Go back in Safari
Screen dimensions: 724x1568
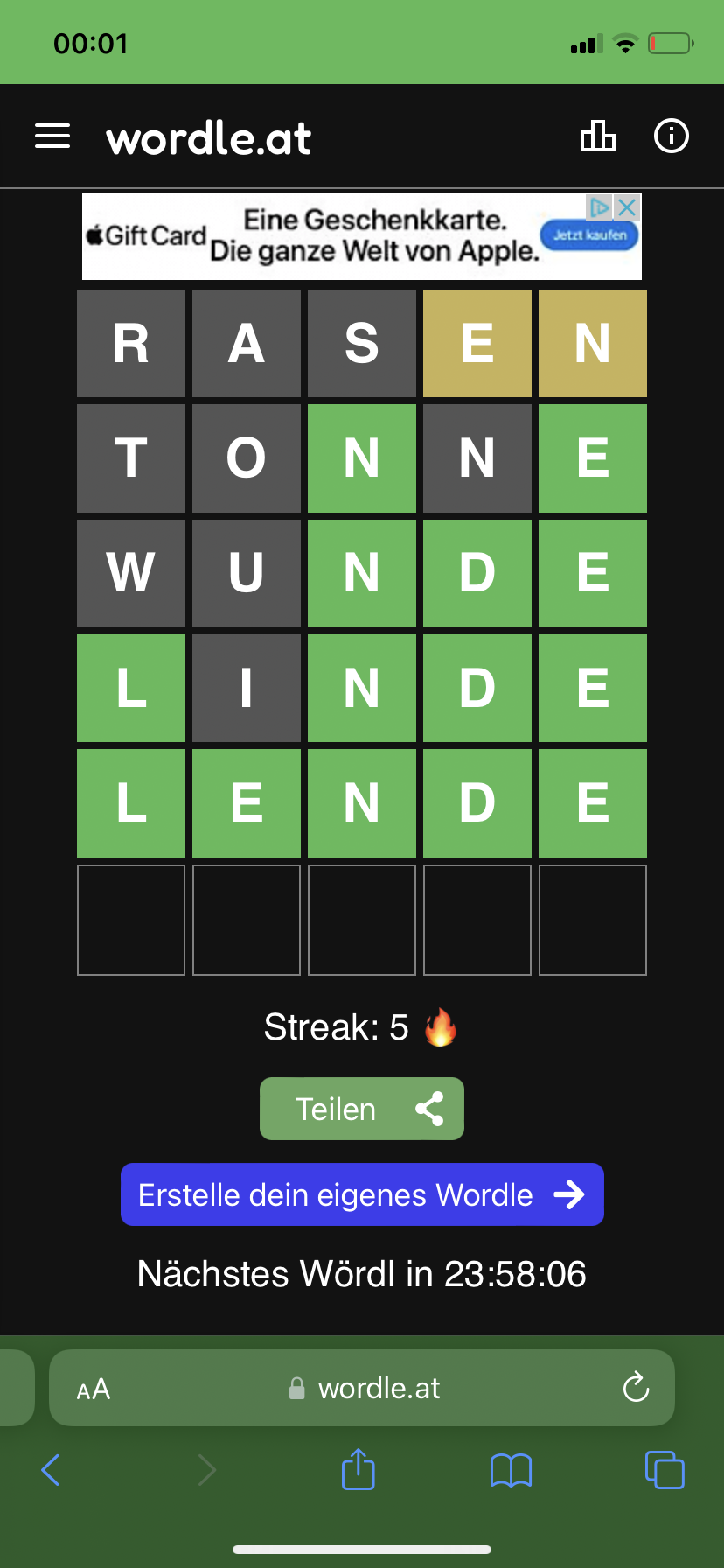click(x=51, y=1470)
